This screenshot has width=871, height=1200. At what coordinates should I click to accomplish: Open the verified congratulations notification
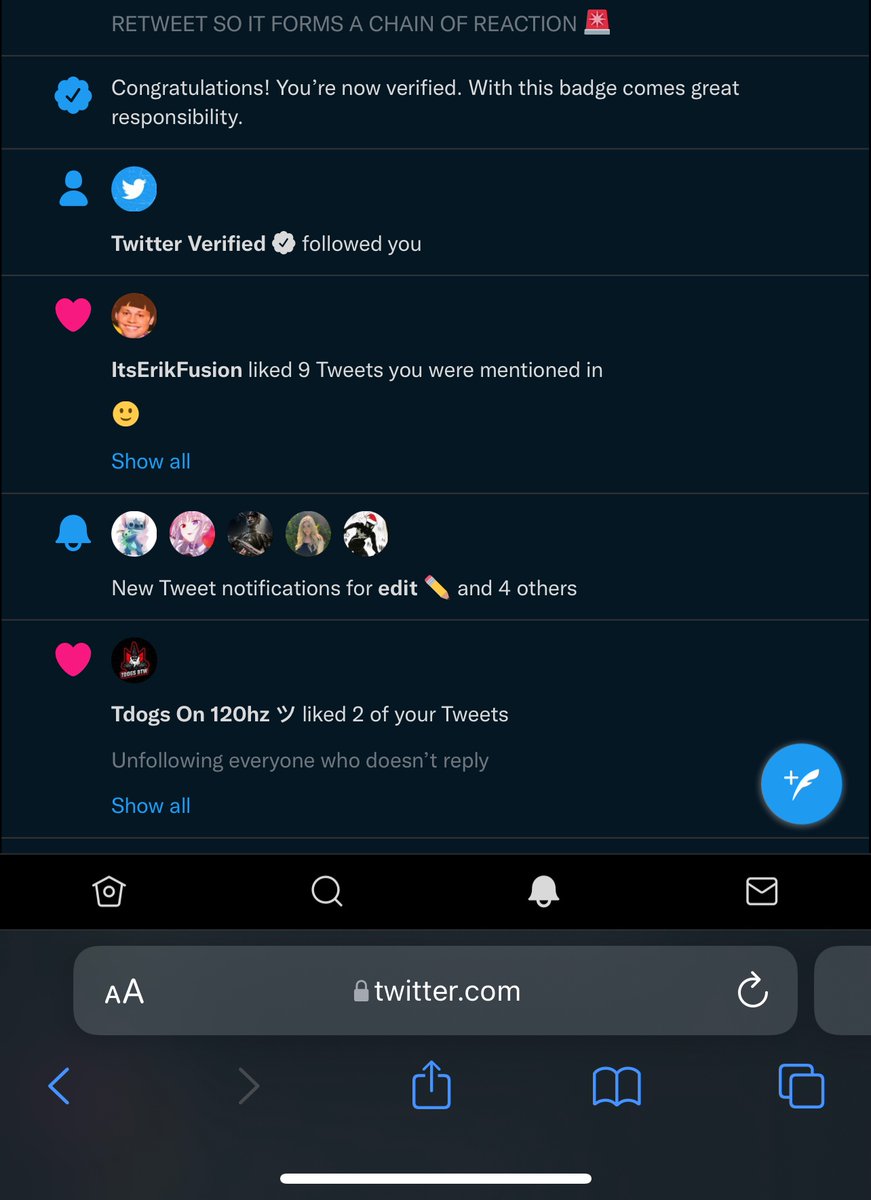pos(425,102)
